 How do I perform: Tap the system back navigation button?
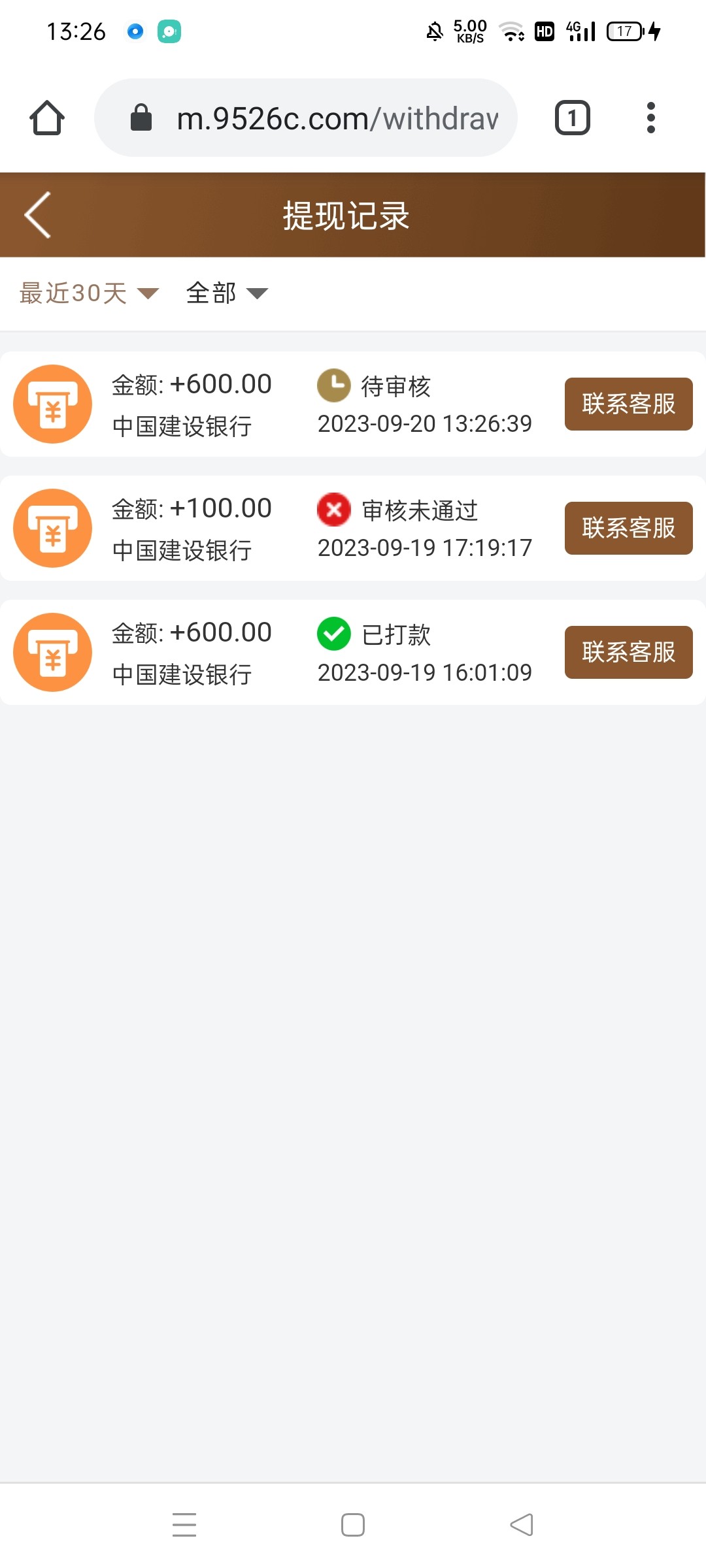pos(522,1525)
